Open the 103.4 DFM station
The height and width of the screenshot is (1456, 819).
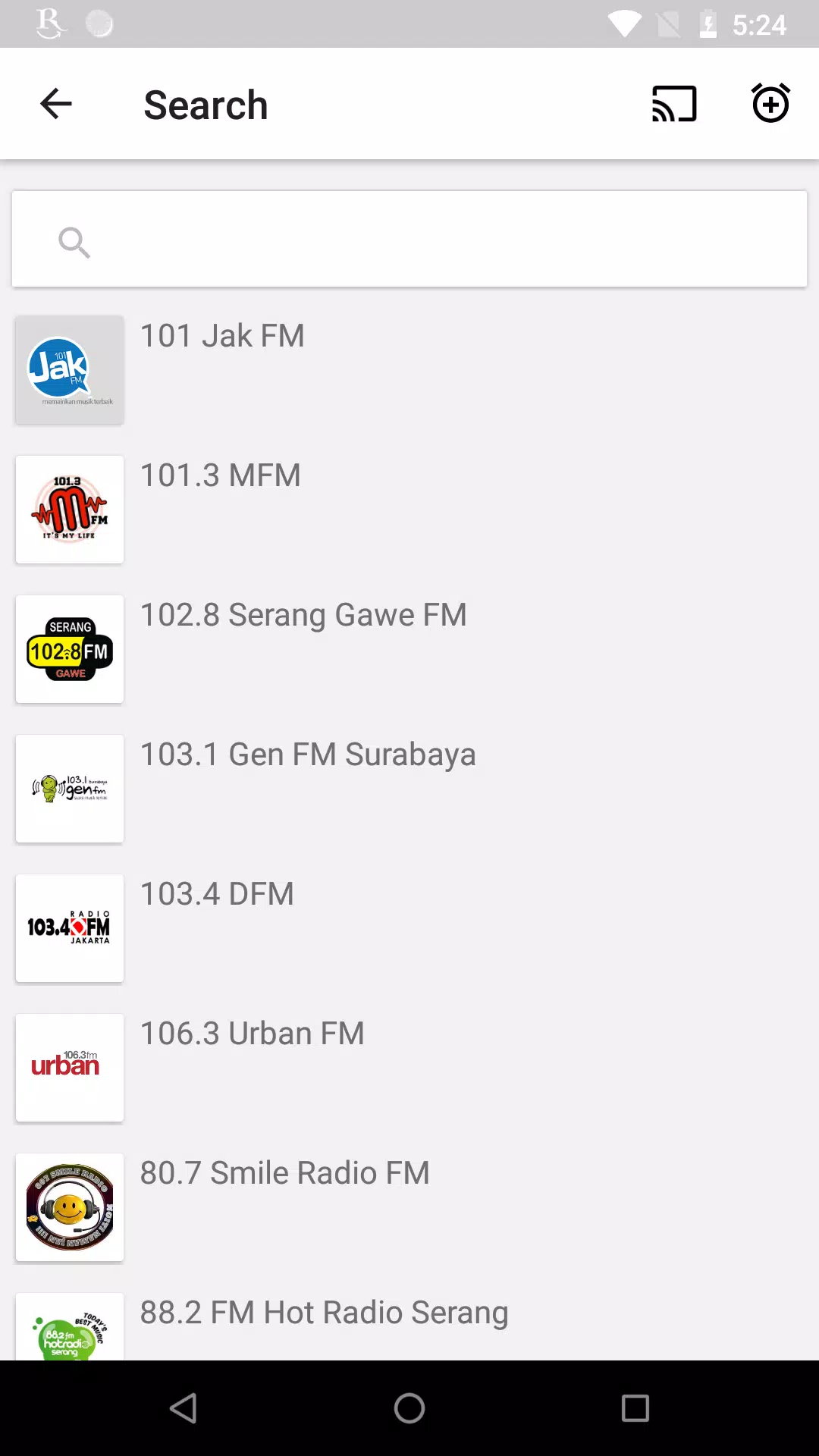click(x=409, y=928)
